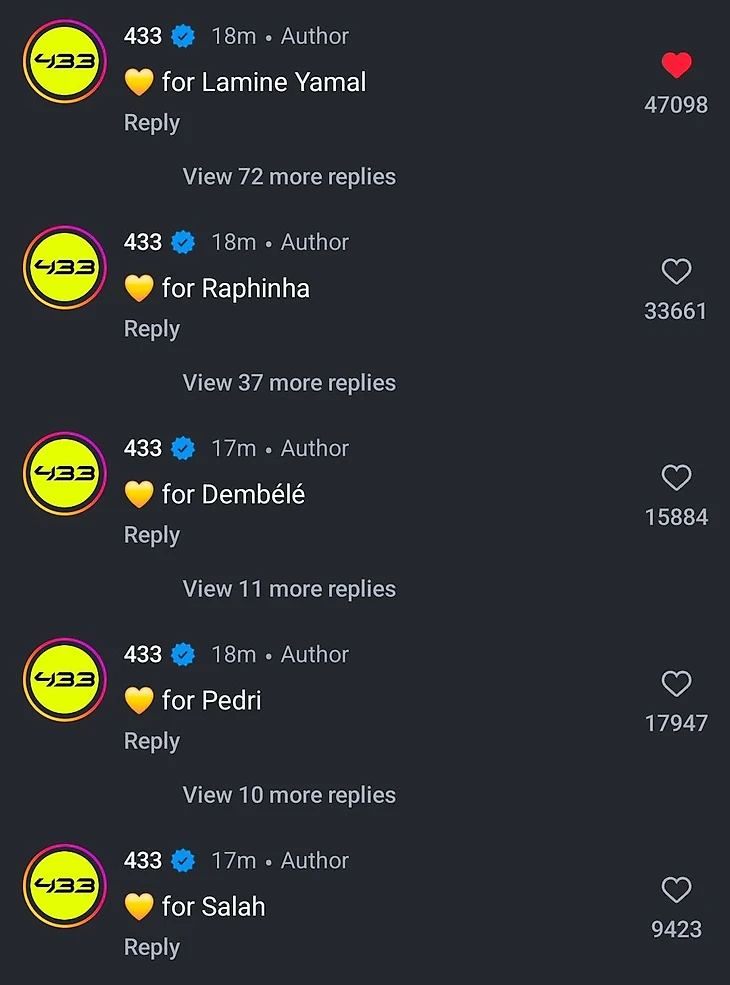Like the comment for Dembélé
The image size is (730, 985).
[x=676, y=477]
